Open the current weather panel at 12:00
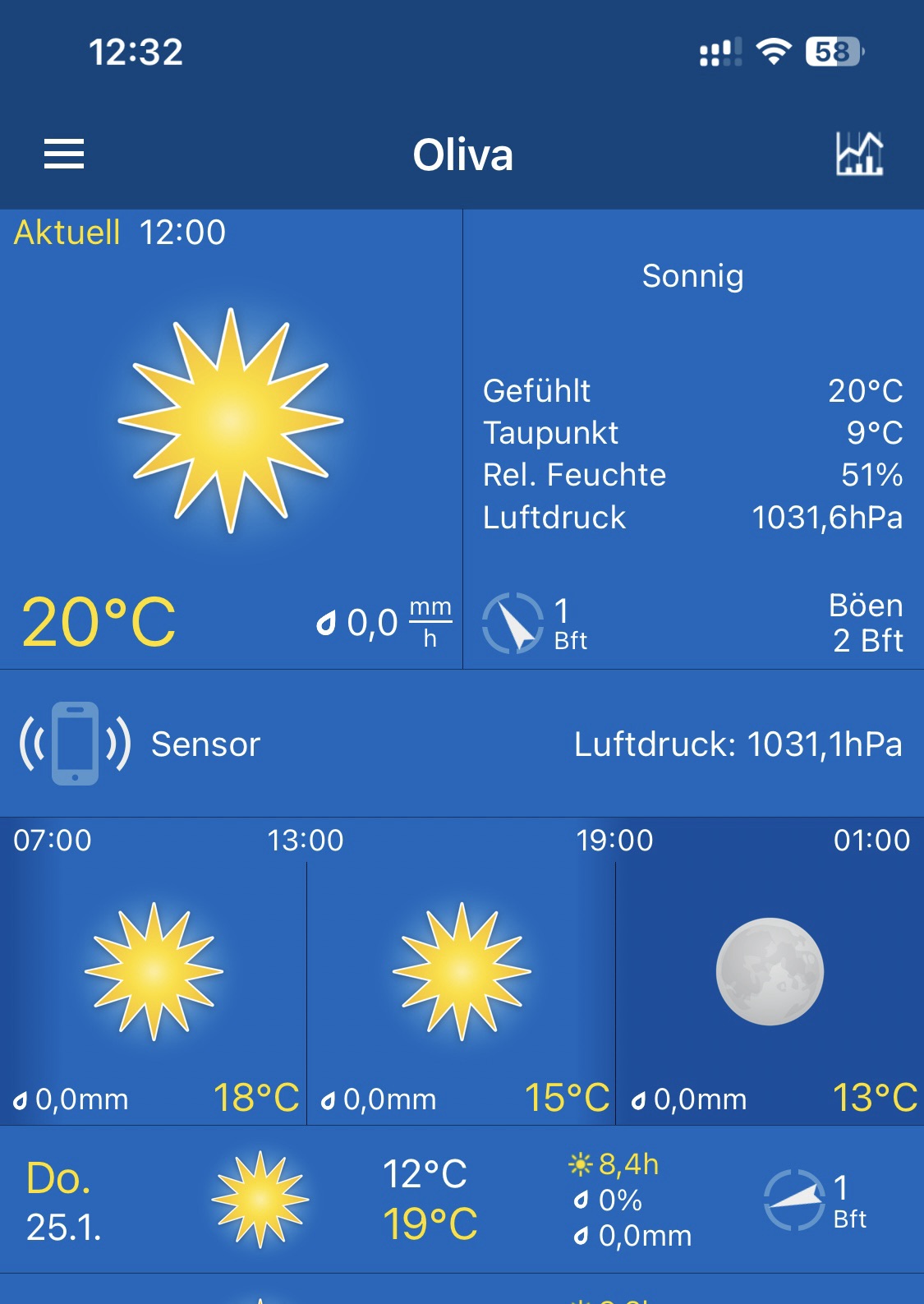Viewport: 924px width, 1304px height. point(231,439)
